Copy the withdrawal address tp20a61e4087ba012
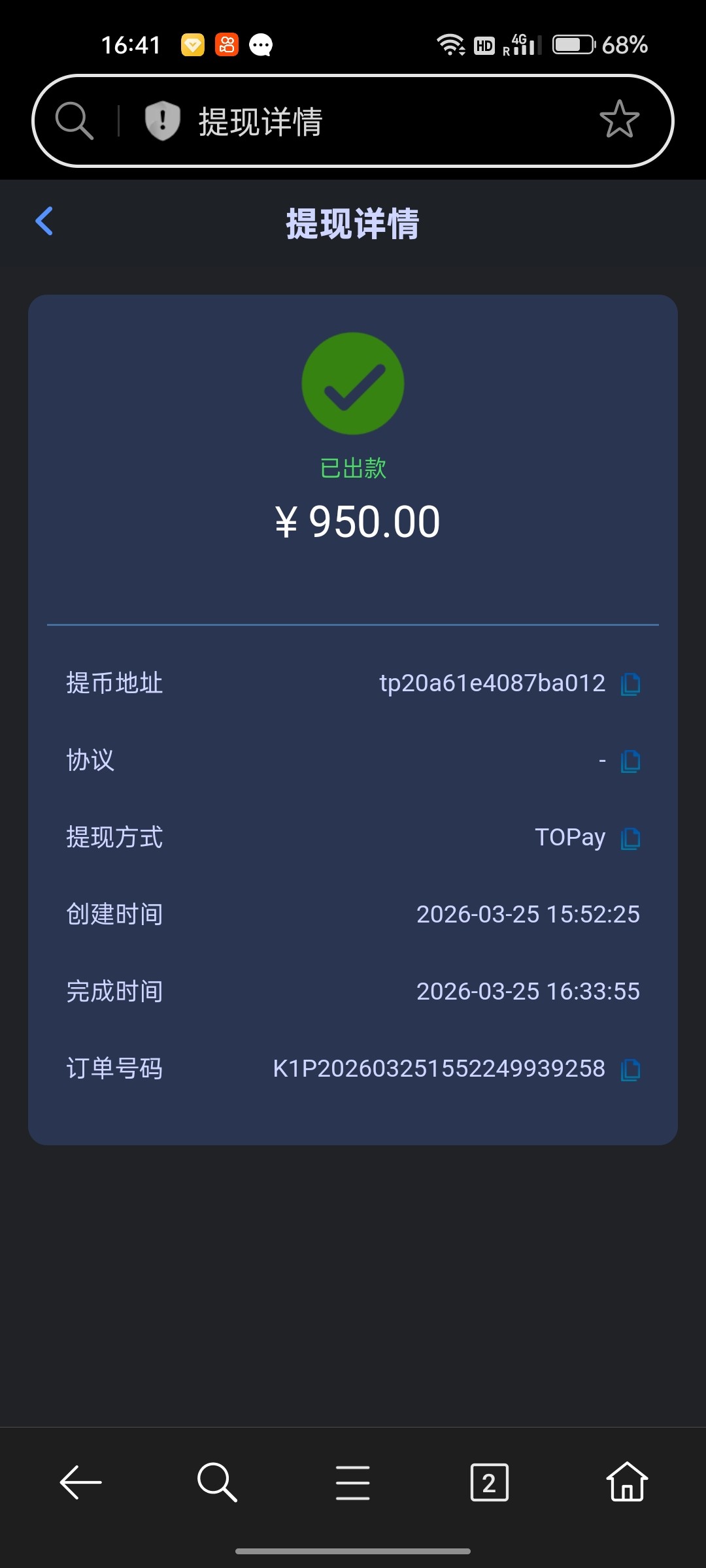Screen dimensions: 706x1568 pyautogui.click(x=630, y=684)
